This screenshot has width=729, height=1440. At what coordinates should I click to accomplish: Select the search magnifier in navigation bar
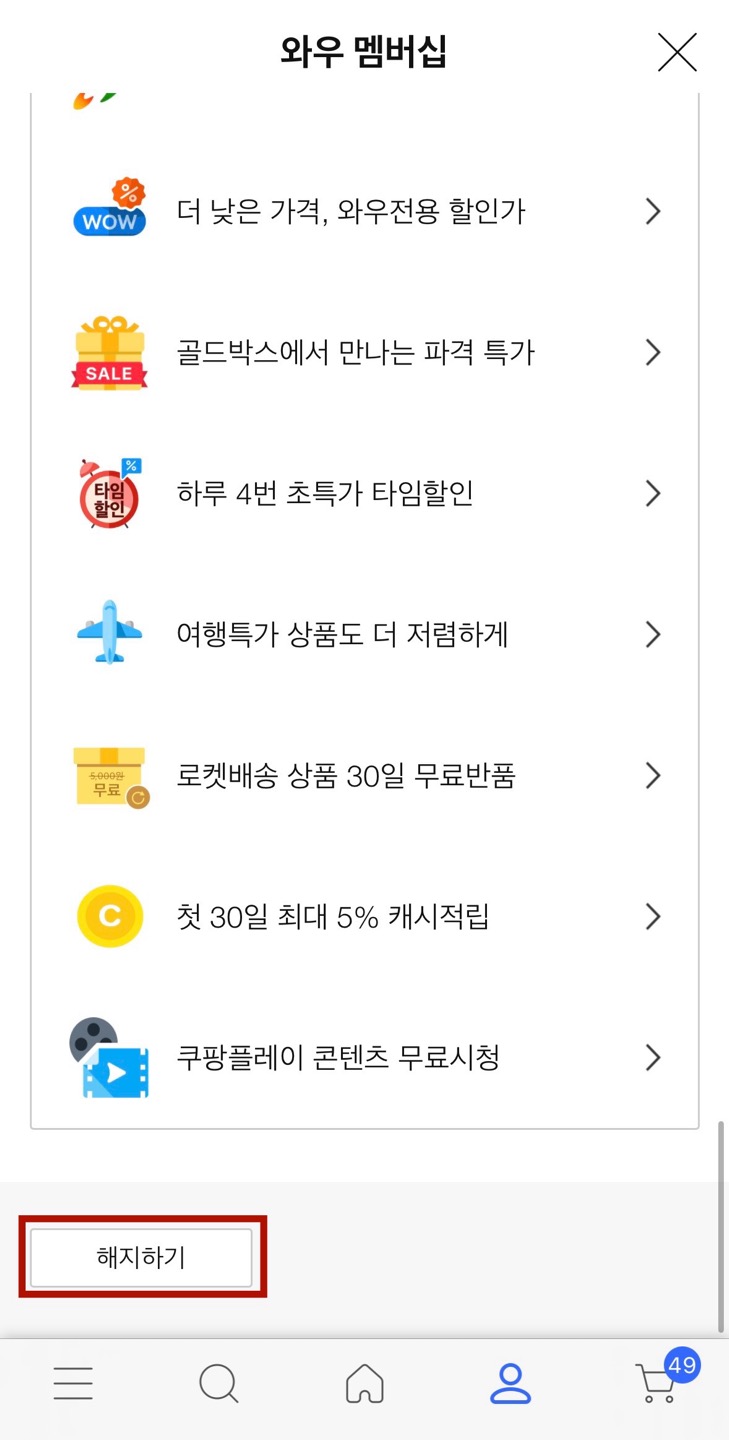pos(218,1383)
